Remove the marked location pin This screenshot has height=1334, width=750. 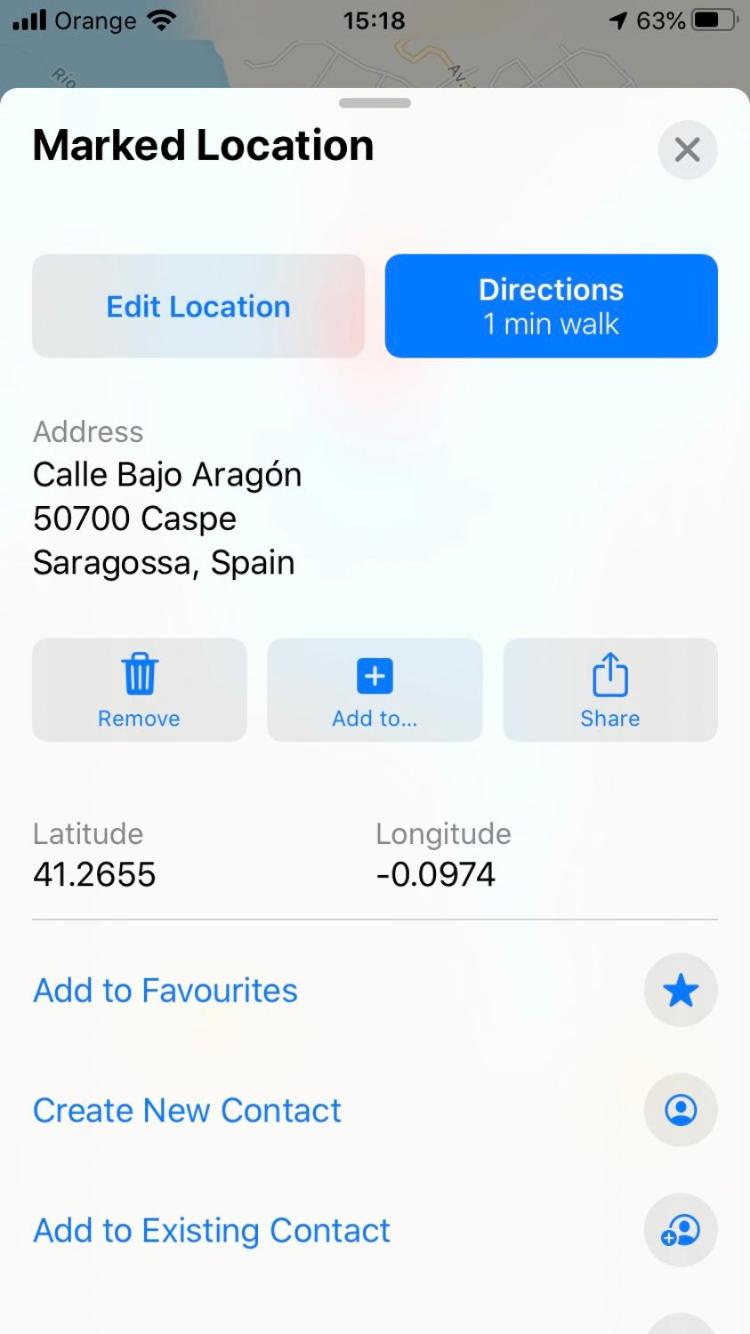click(139, 690)
